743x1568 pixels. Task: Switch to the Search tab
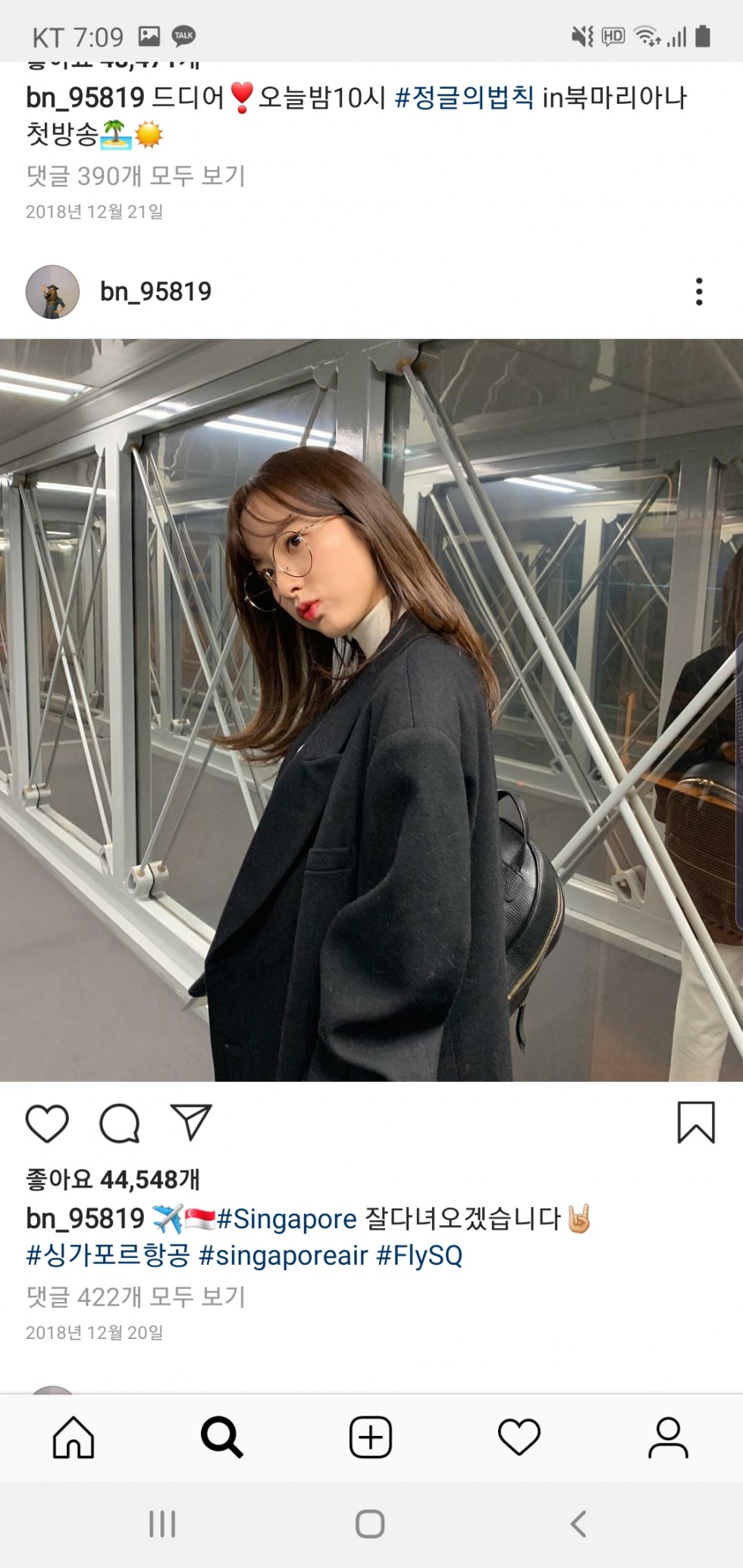point(221,1437)
